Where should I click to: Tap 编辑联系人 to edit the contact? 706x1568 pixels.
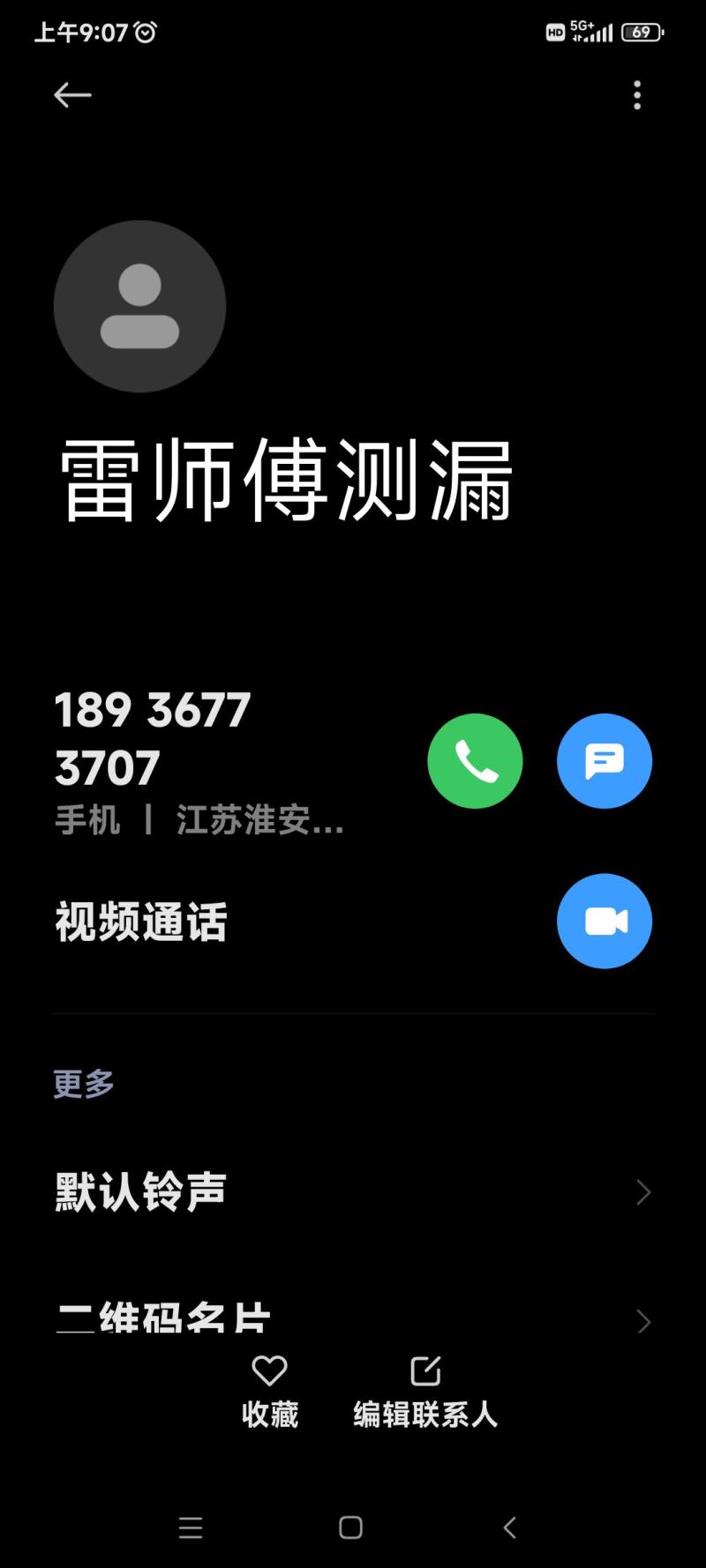pos(425,1392)
